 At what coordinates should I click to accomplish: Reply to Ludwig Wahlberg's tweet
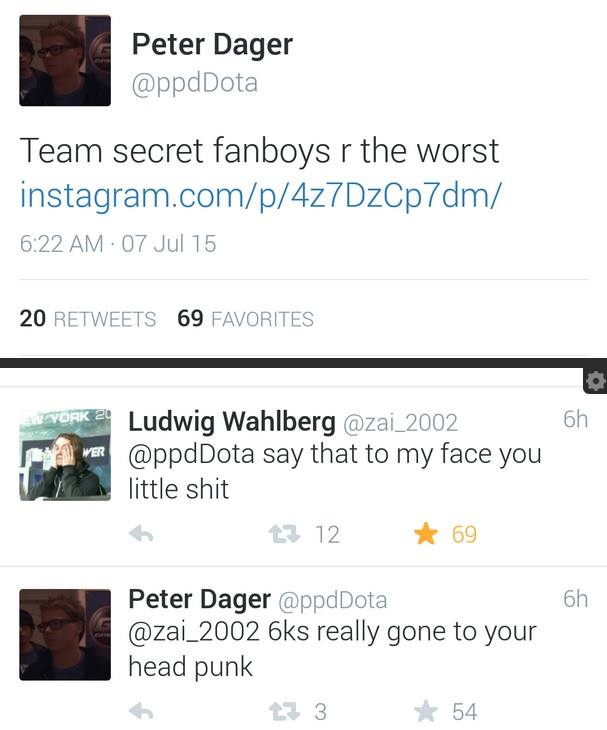pos(141,535)
